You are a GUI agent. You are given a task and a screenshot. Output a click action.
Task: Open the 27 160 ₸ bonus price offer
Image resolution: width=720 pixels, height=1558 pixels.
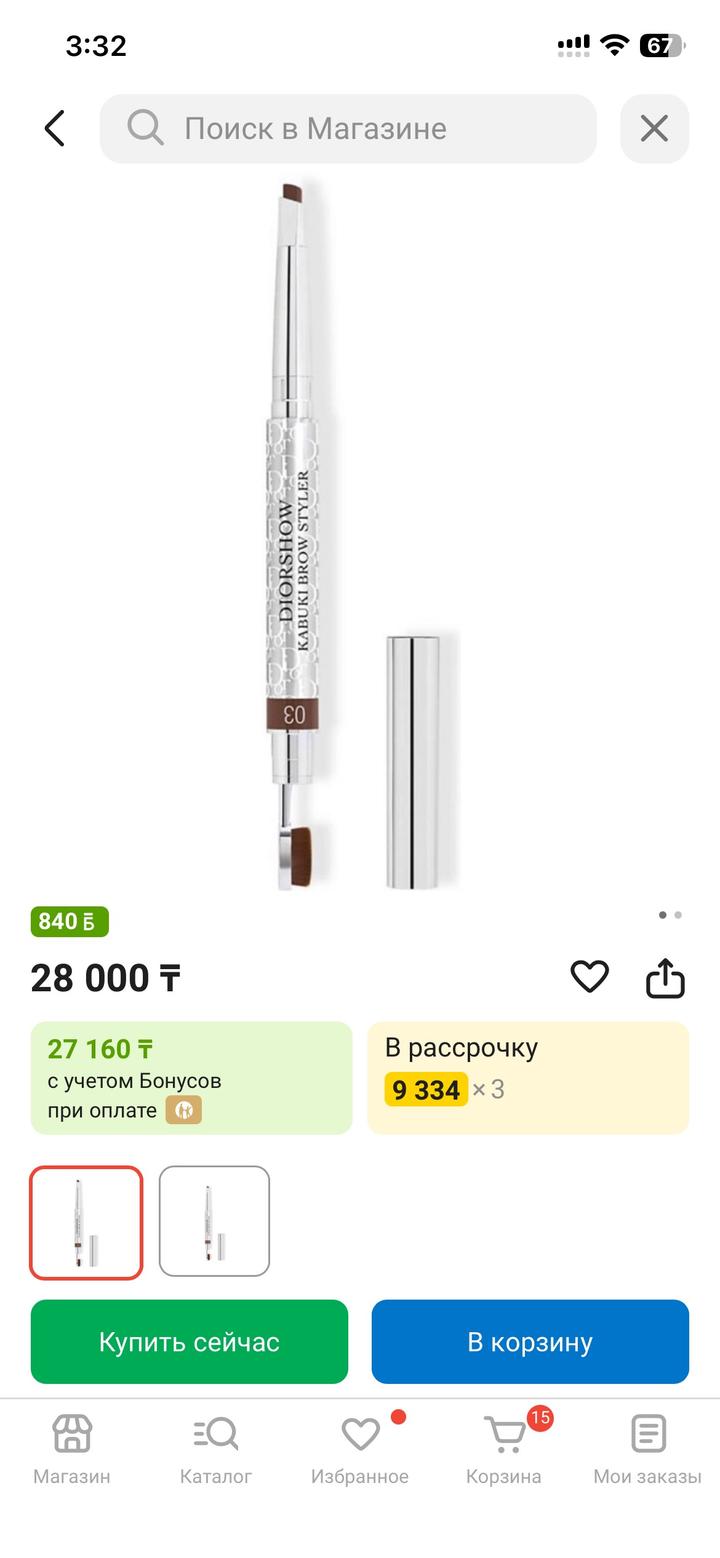click(191, 1078)
